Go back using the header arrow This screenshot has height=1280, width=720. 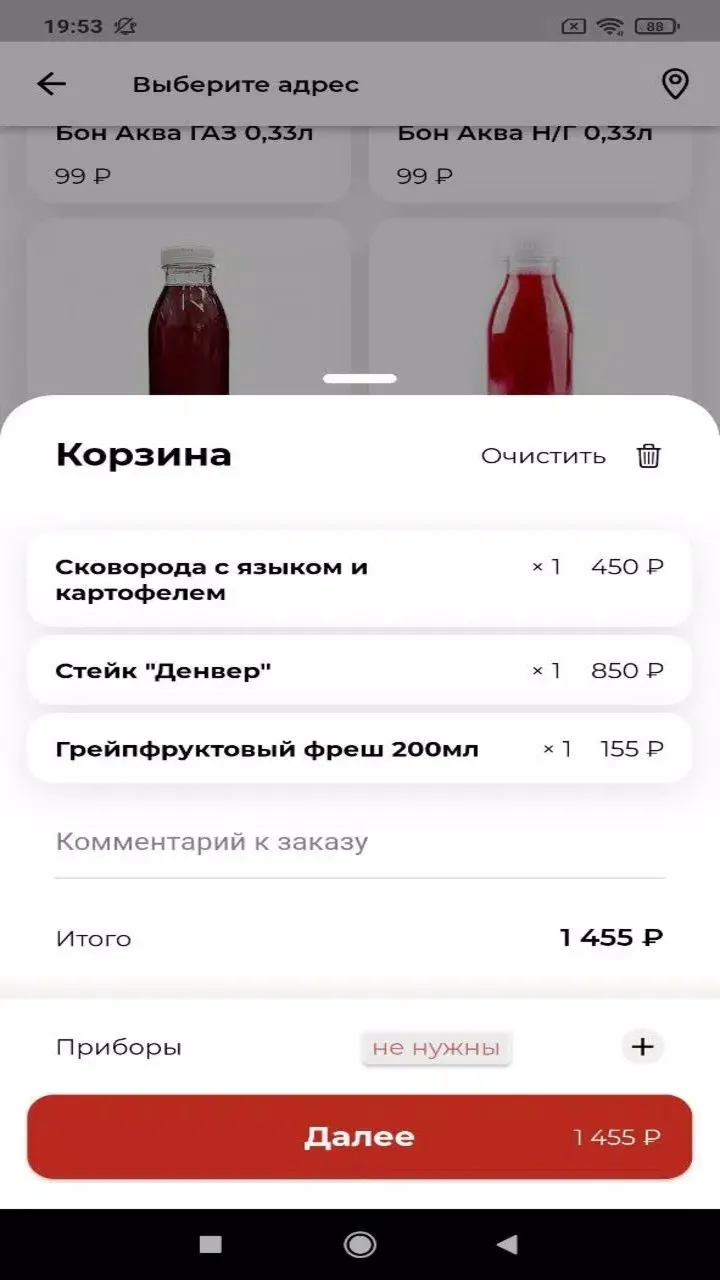point(51,84)
